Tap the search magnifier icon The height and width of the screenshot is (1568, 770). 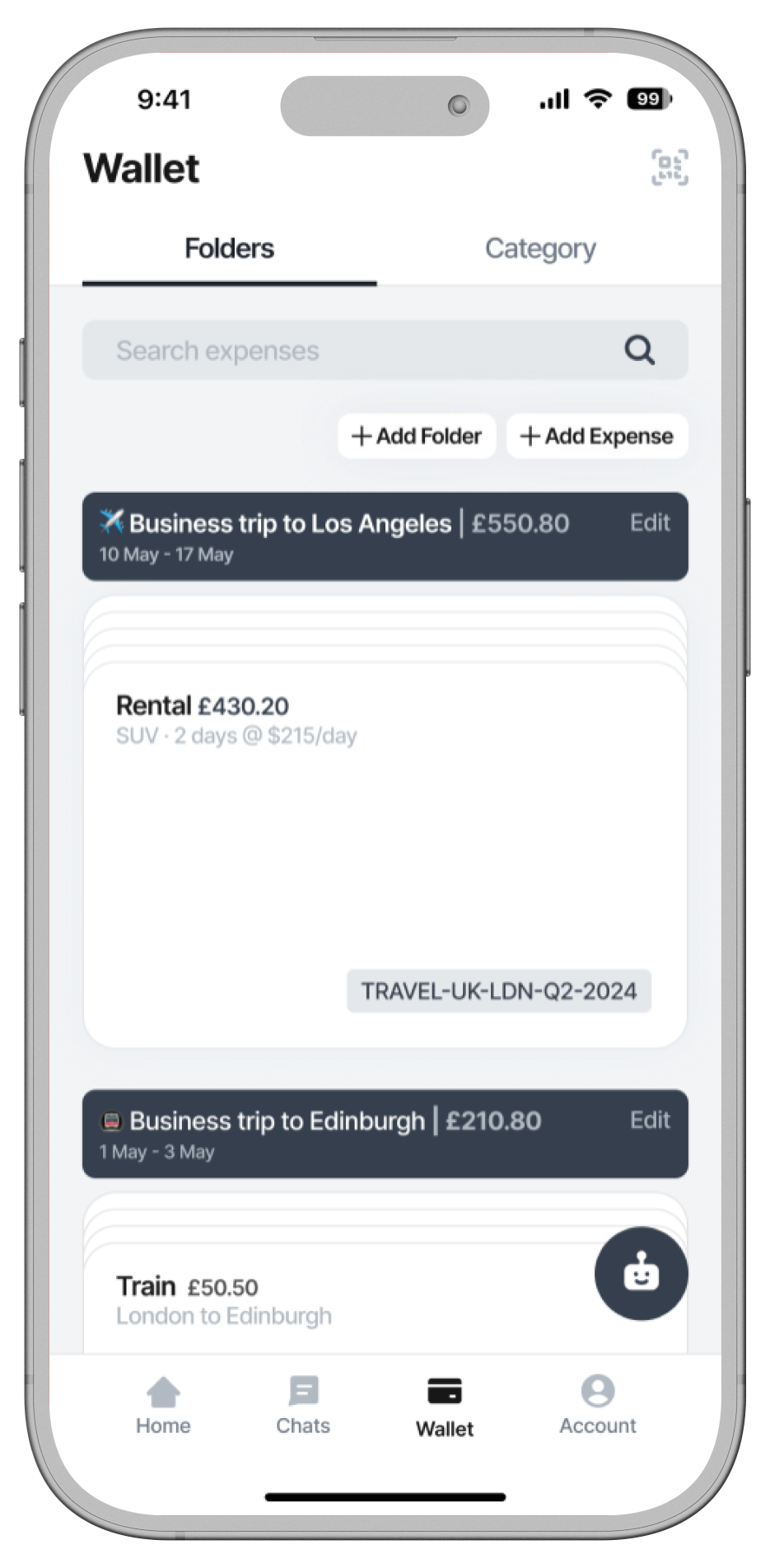(x=640, y=350)
